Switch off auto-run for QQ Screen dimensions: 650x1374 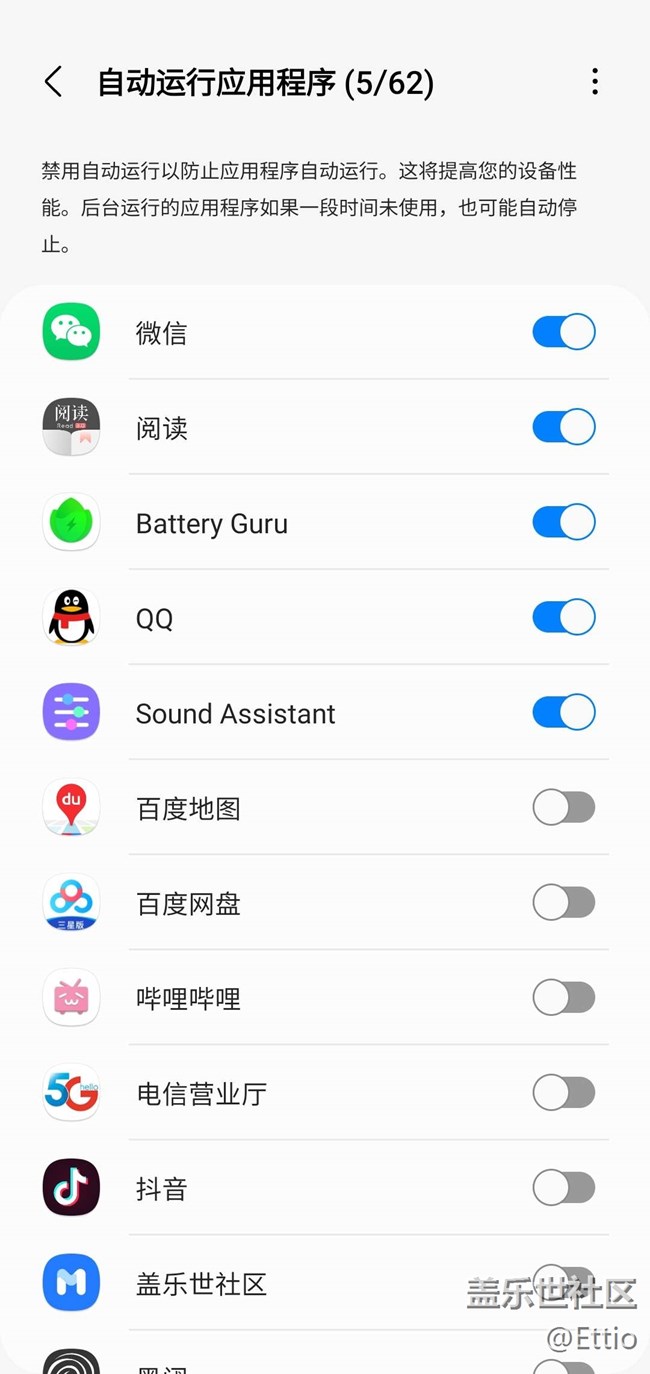click(x=564, y=617)
